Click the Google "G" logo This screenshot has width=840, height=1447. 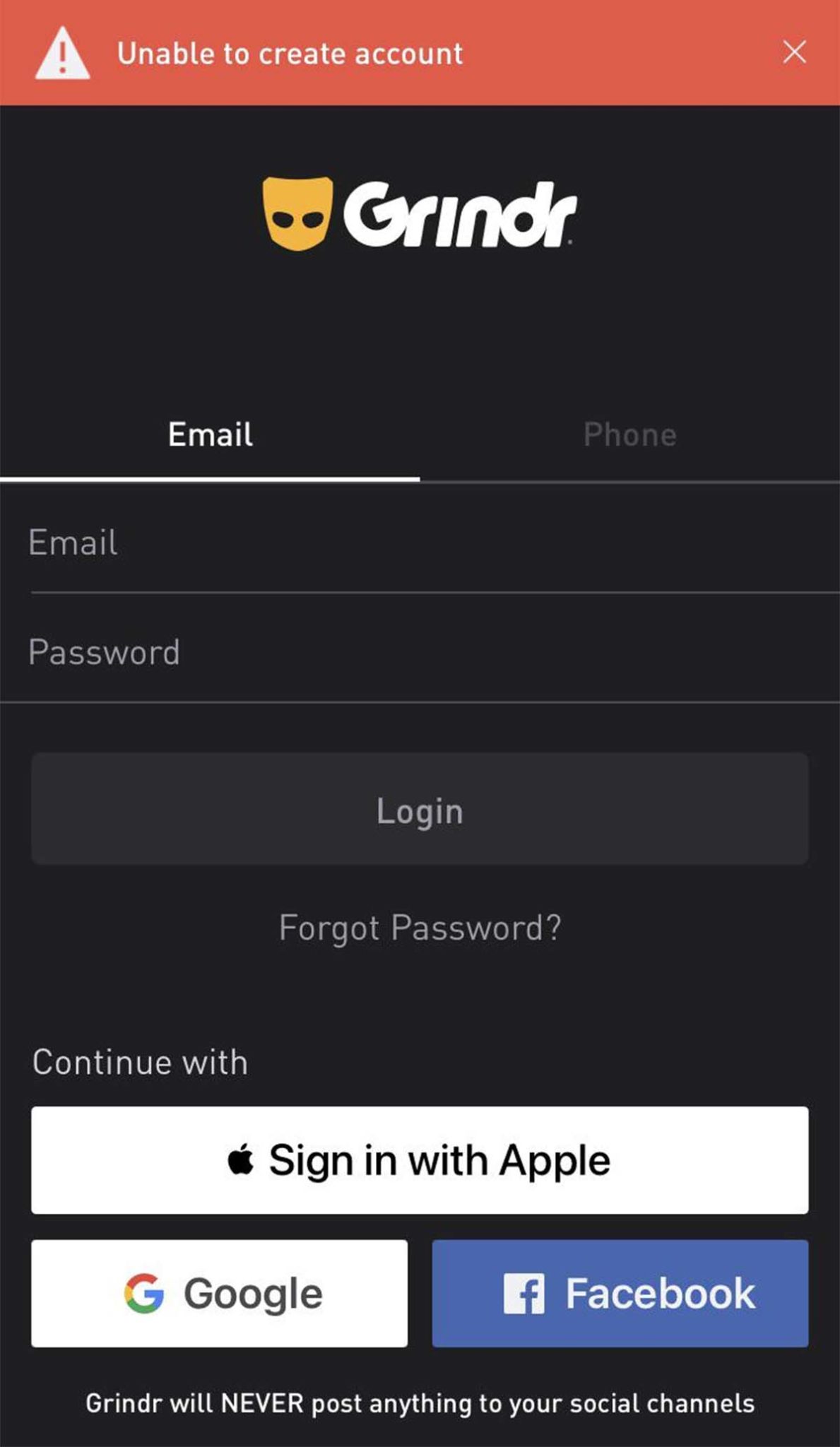144,1292
